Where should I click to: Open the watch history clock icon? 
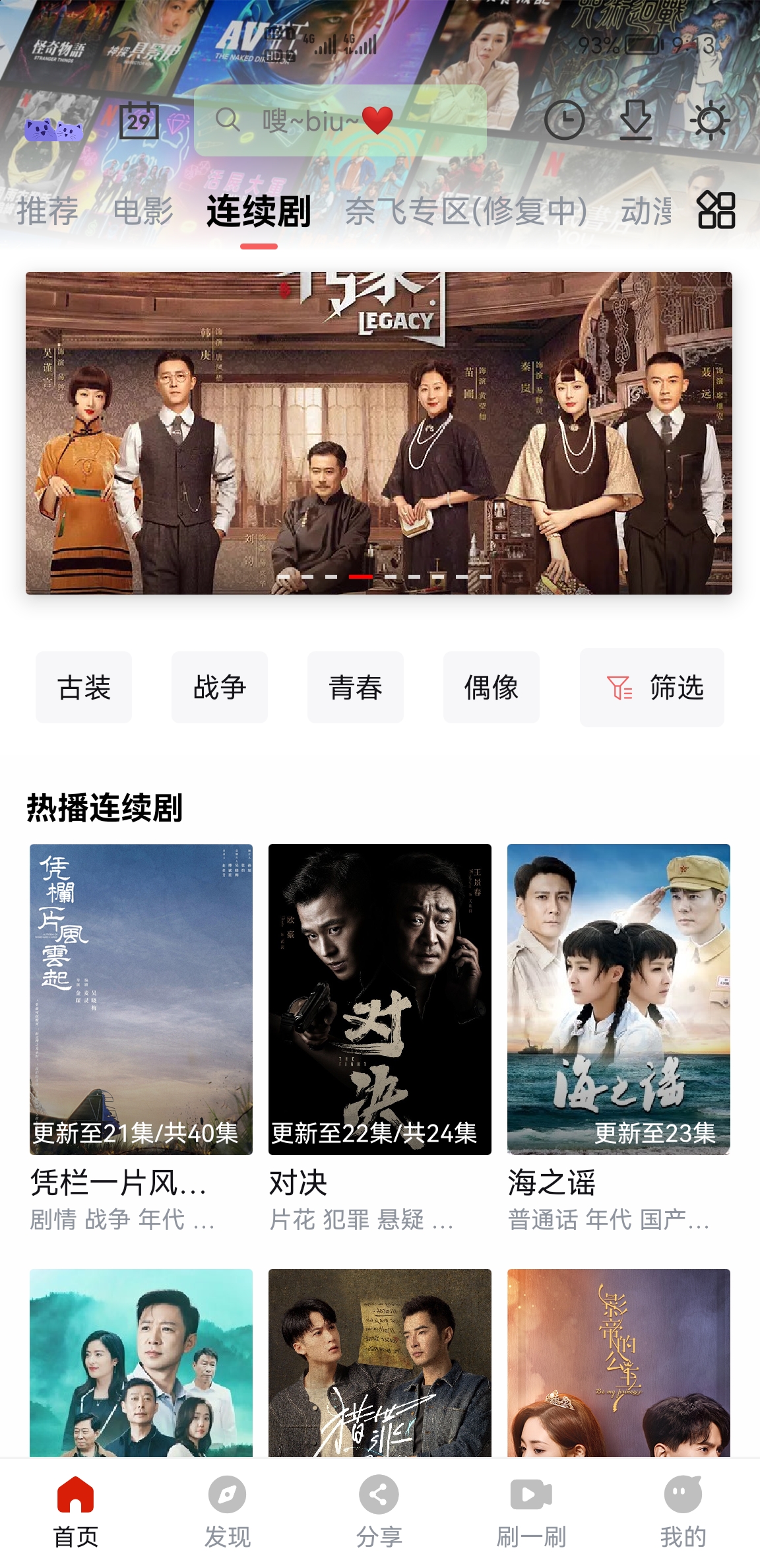[564, 121]
